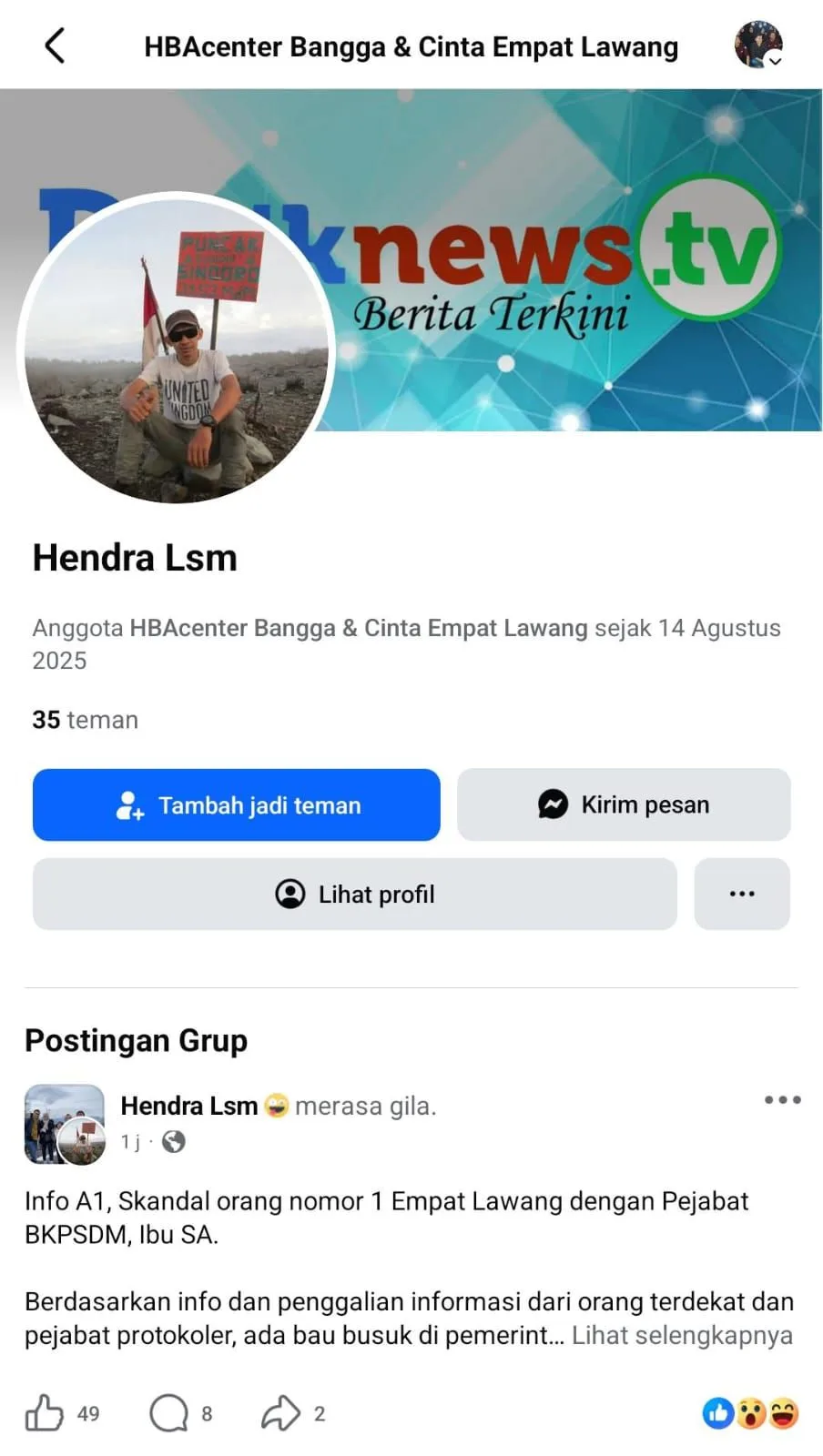Open the account switcher avatar in header
This screenshot has width=823, height=1456.
click(x=758, y=45)
